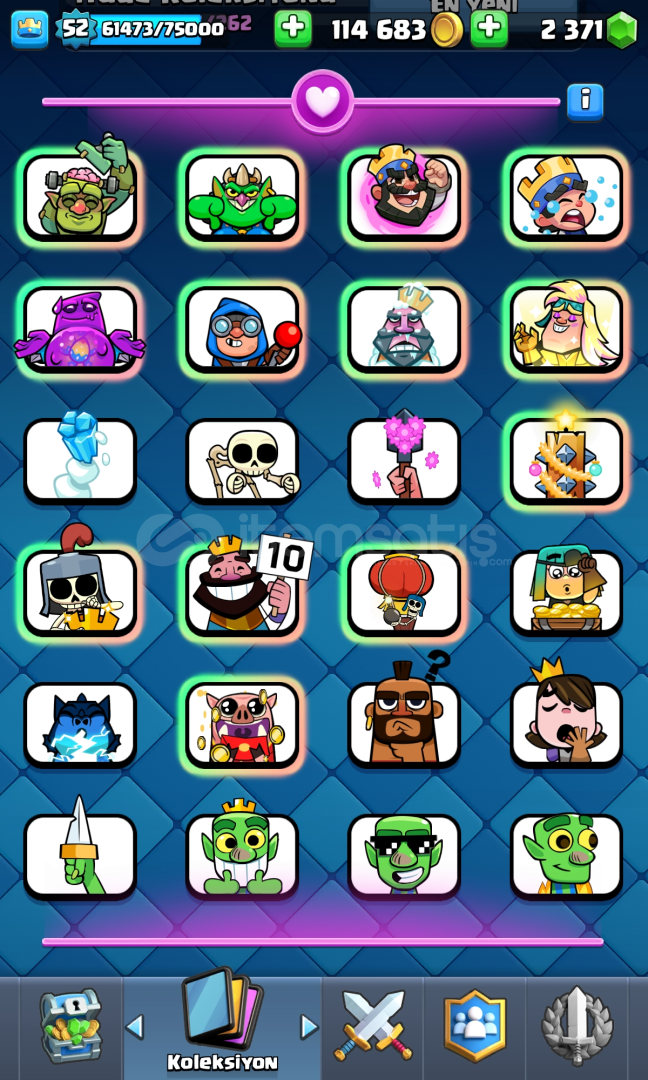The image size is (648, 1080).
Task: Pick the electro dragon lightning emote
Action: pos(81,725)
